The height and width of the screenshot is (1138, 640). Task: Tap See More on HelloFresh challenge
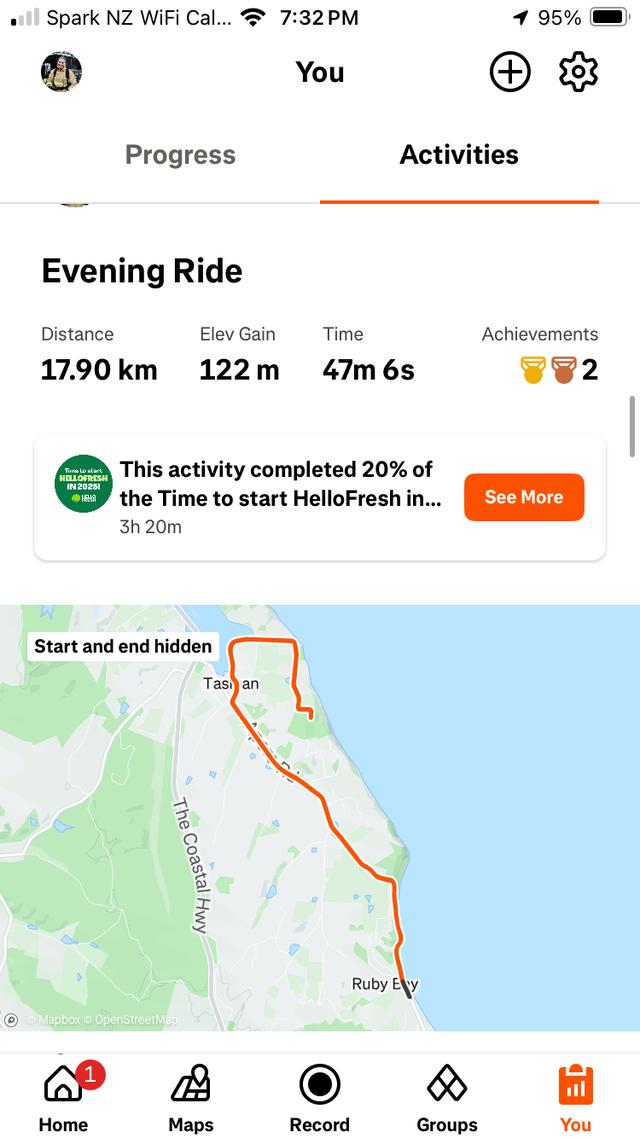tap(523, 497)
